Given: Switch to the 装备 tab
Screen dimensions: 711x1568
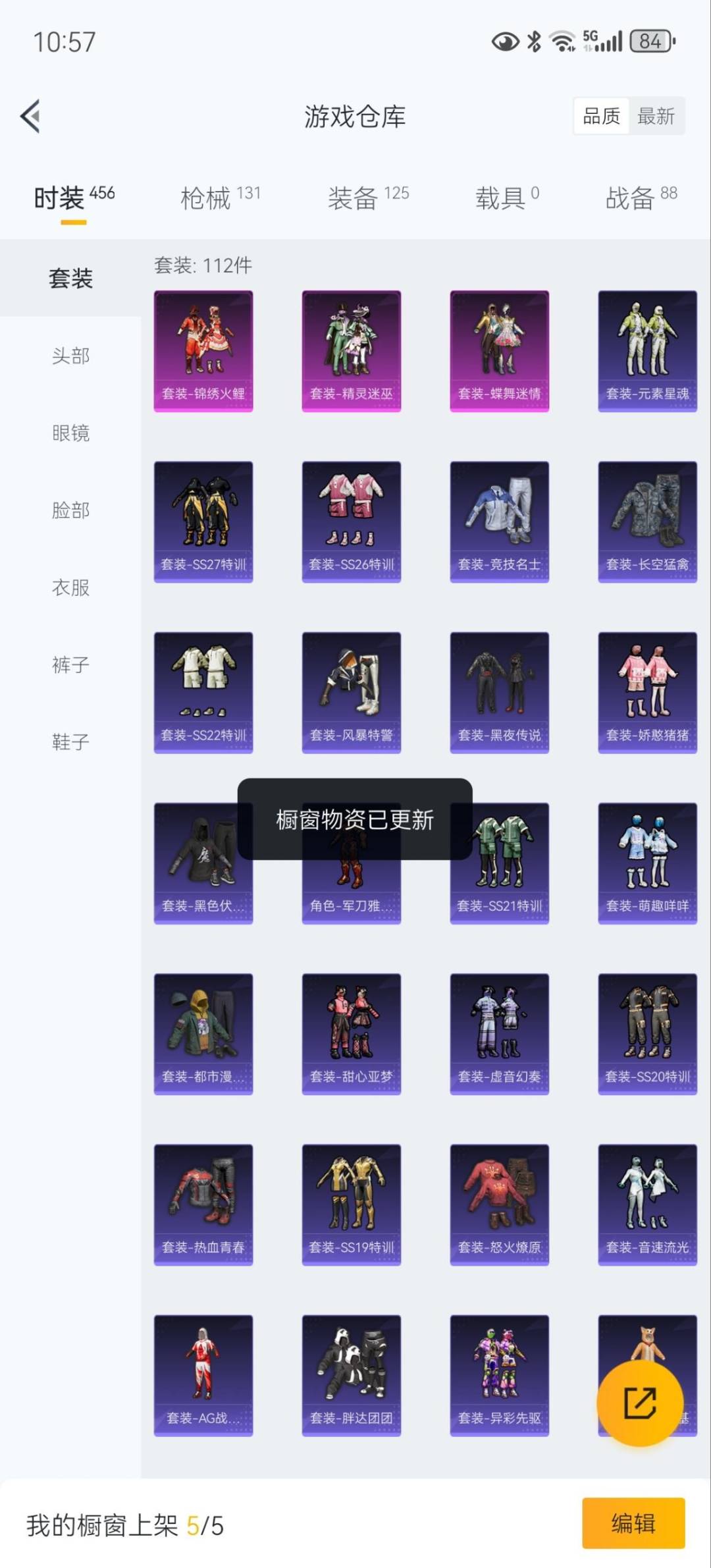Looking at the screenshot, I should pyautogui.click(x=368, y=197).
